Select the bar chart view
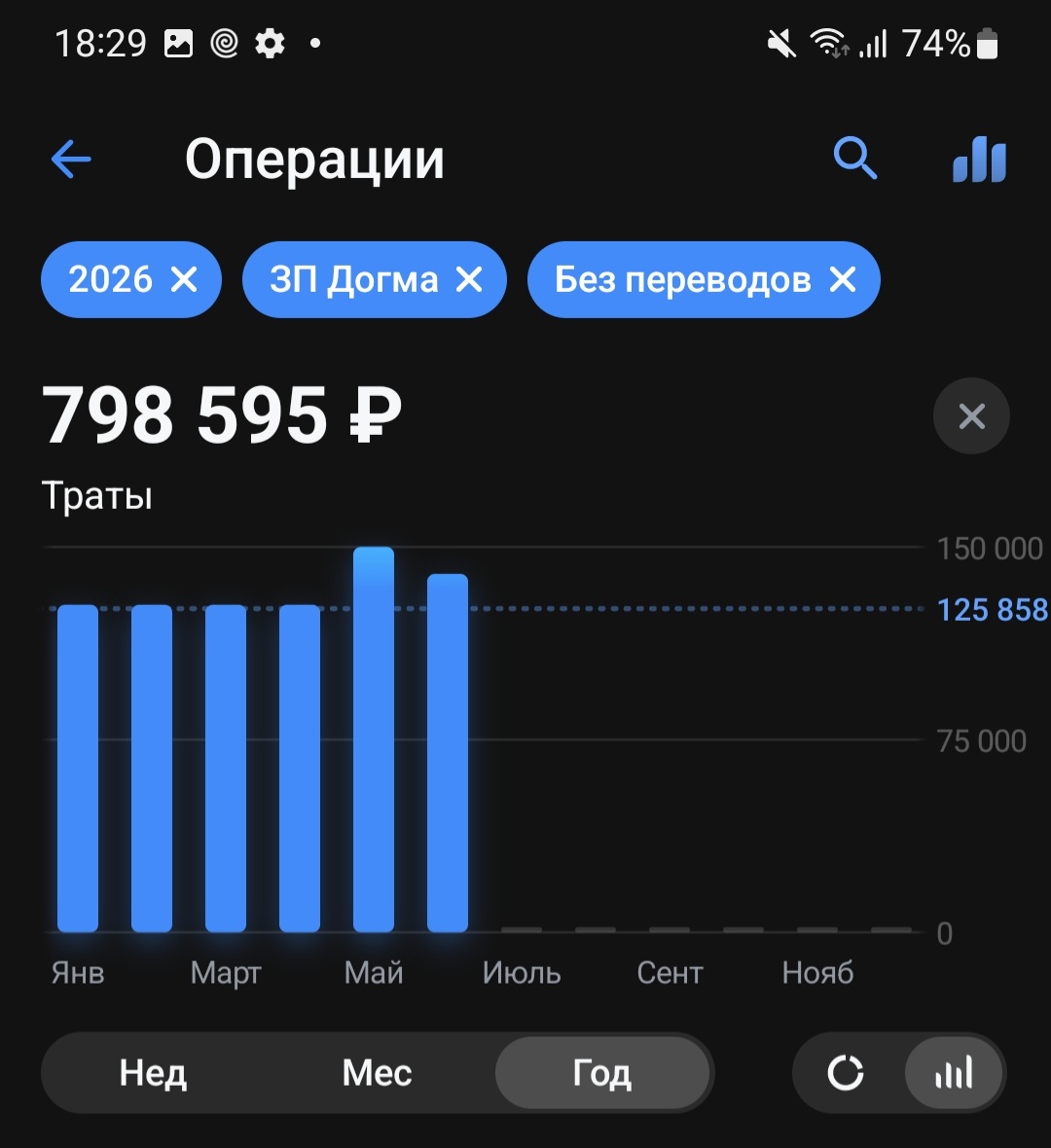1051x1148 pixels. pos(954,1072)
